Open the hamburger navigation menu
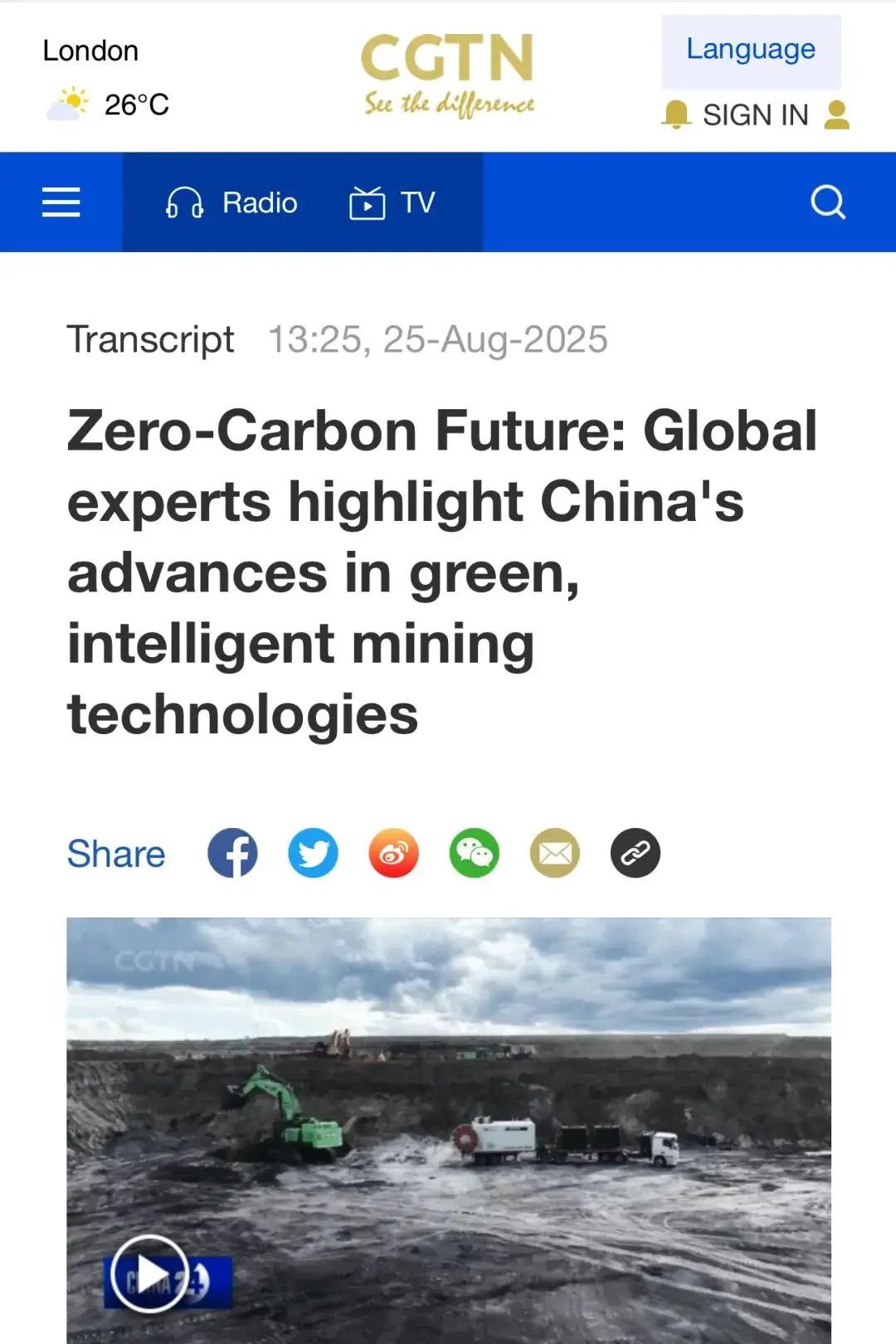The height and width of the screenshot is (1344, 896). [x=61, y=202]
